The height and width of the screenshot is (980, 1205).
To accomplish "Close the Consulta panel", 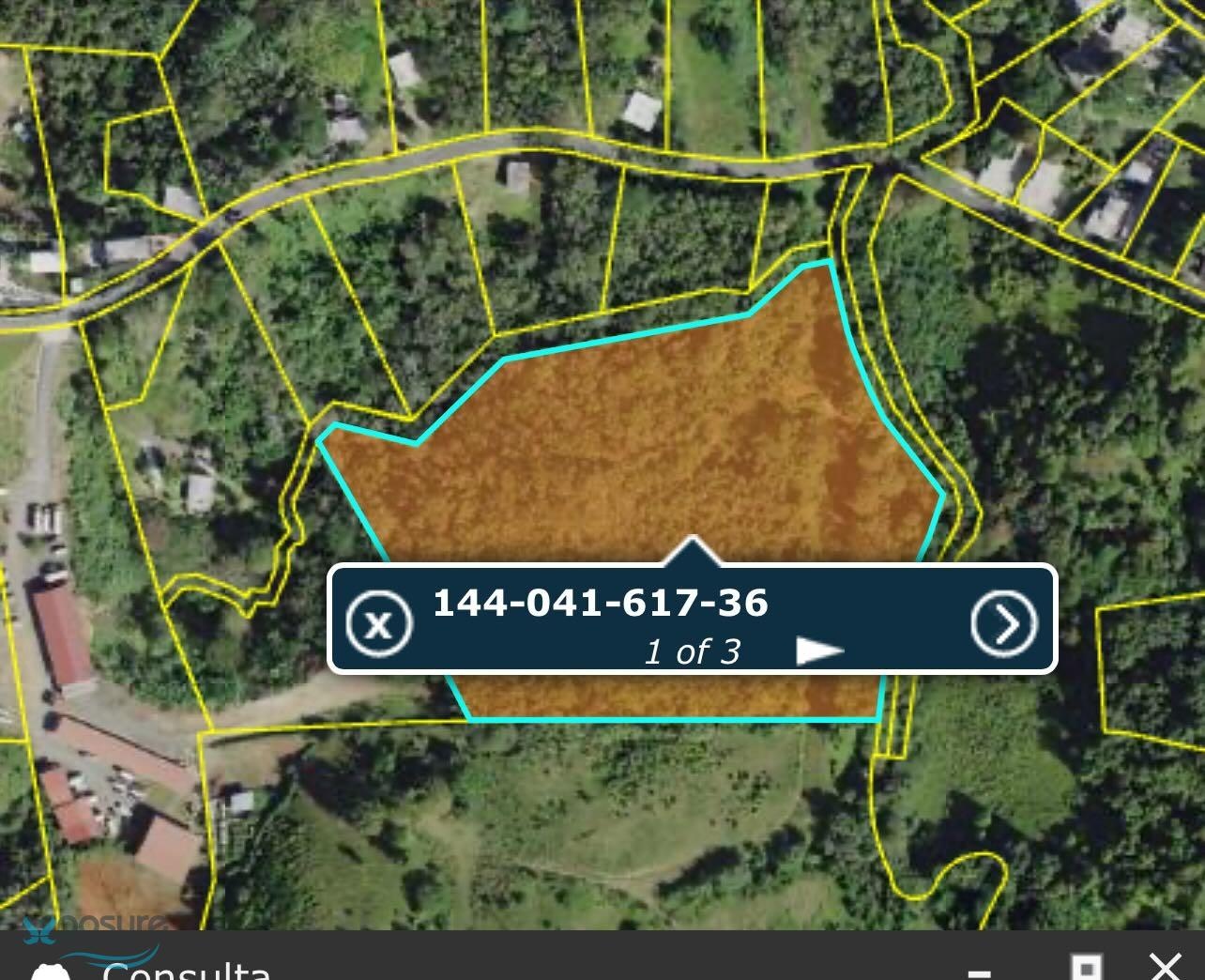I will tap(1165, 966).
